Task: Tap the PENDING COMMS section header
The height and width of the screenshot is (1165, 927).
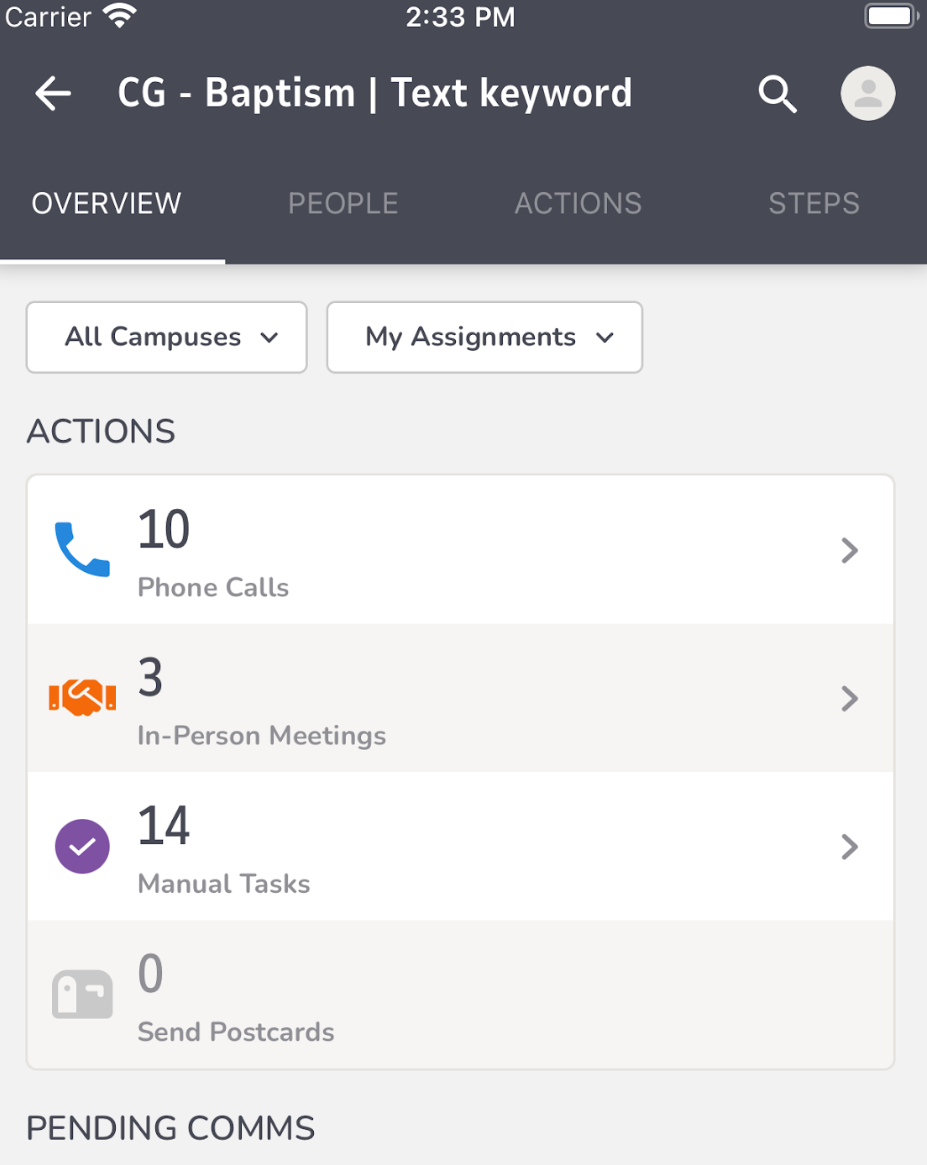Action: pyautogui.click(x=170, y=1128)
